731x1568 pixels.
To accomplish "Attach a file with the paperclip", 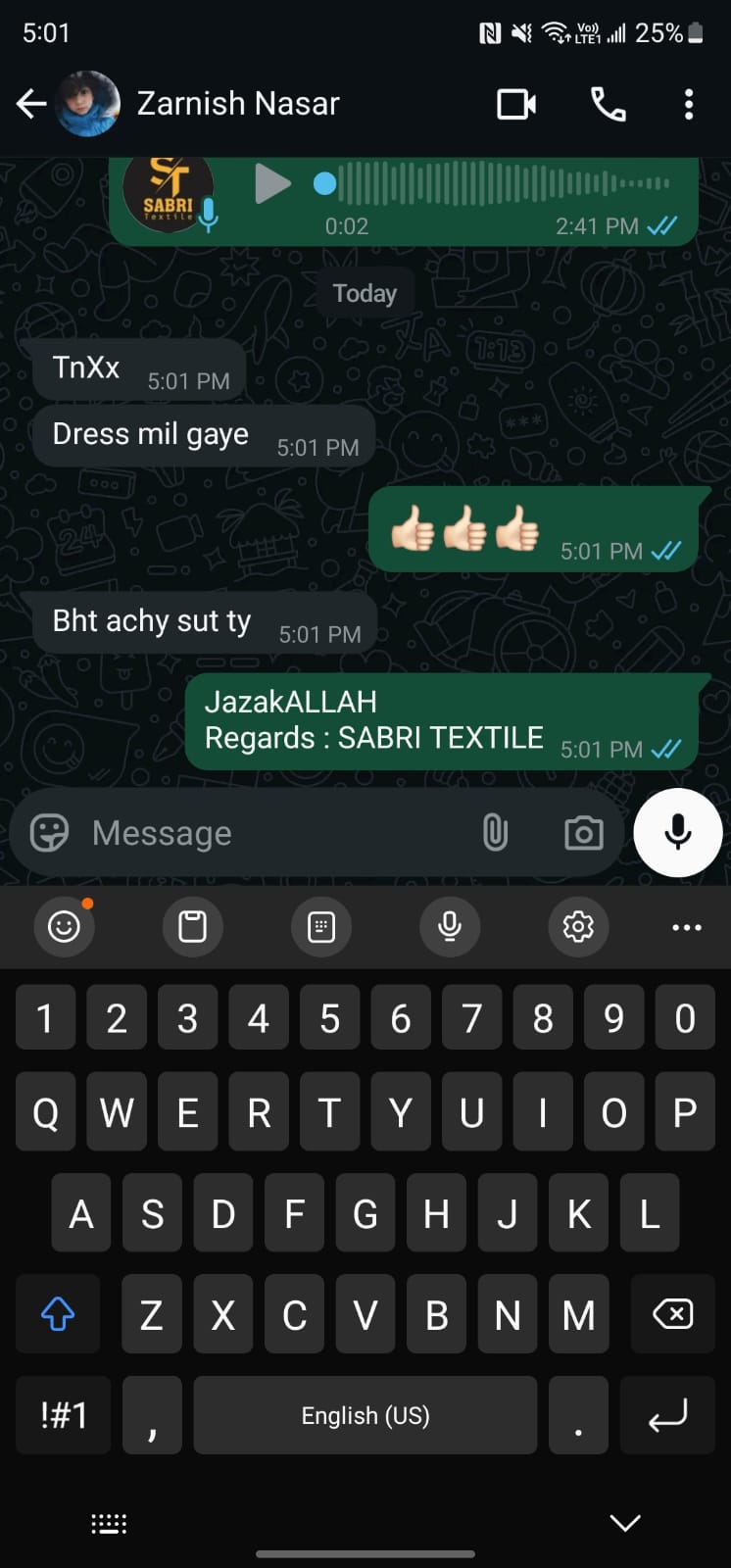I will [496, 833].
